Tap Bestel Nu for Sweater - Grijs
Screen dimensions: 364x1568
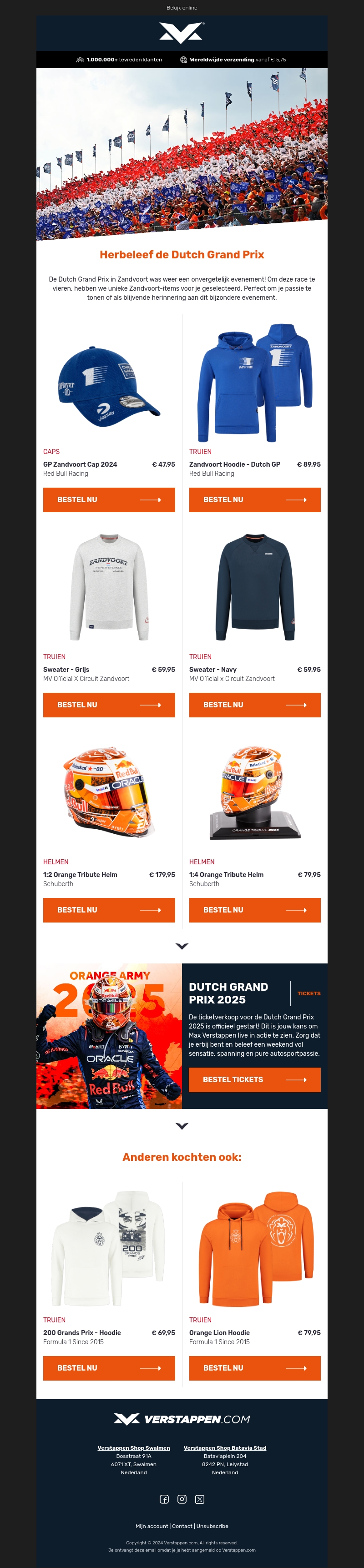tap(109, 704)
